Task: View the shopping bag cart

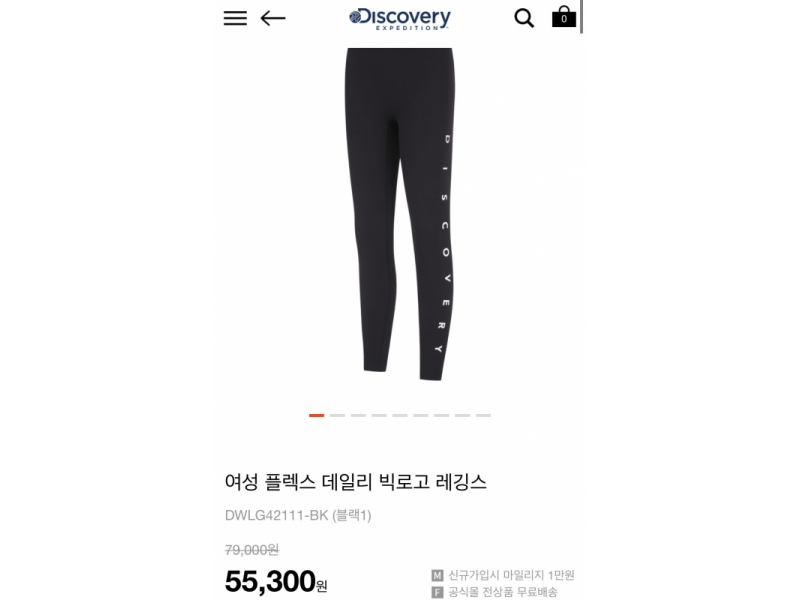Action: click(x=563, y=17)
